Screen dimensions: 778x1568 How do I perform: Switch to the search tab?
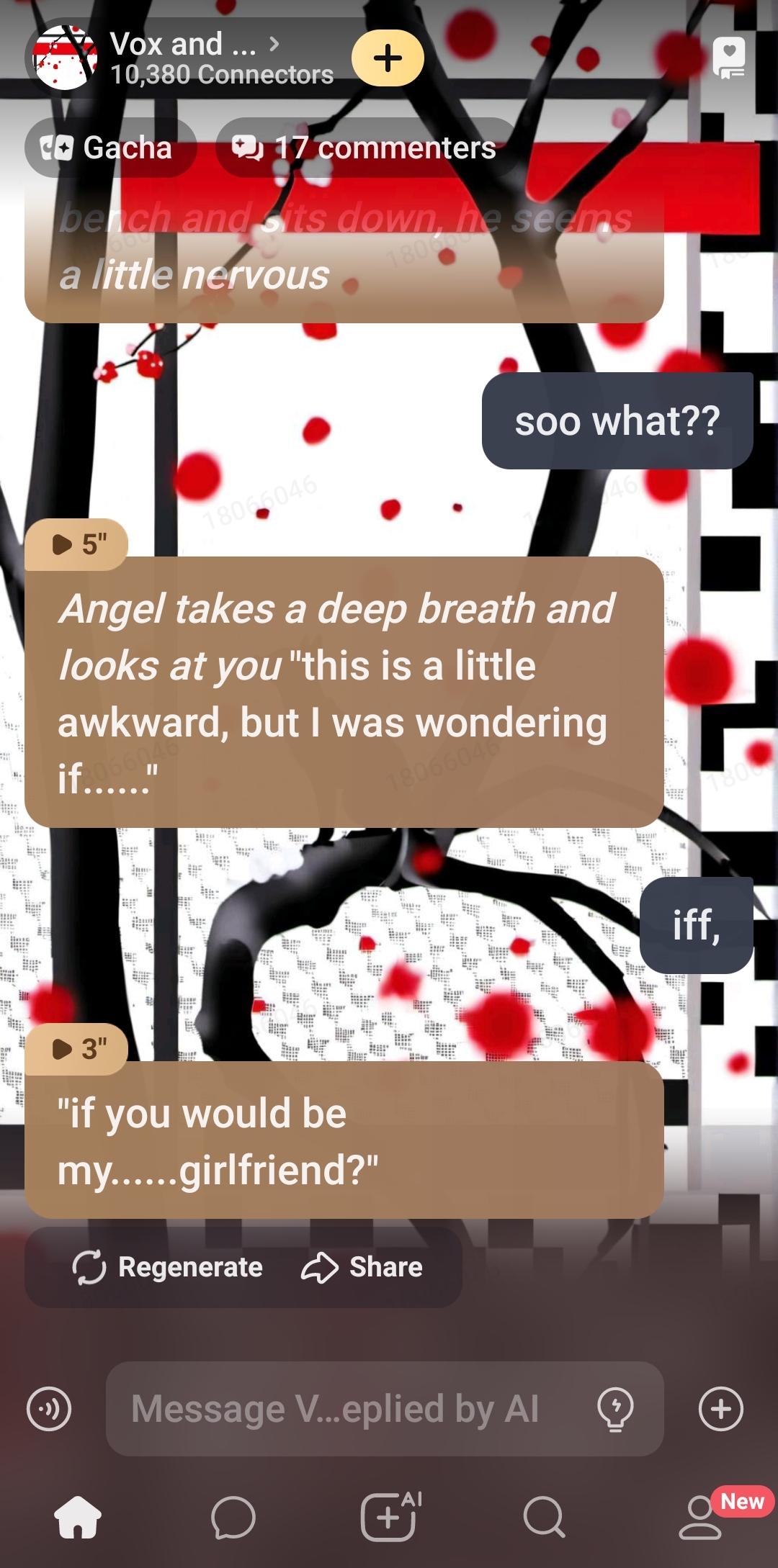544,1517
